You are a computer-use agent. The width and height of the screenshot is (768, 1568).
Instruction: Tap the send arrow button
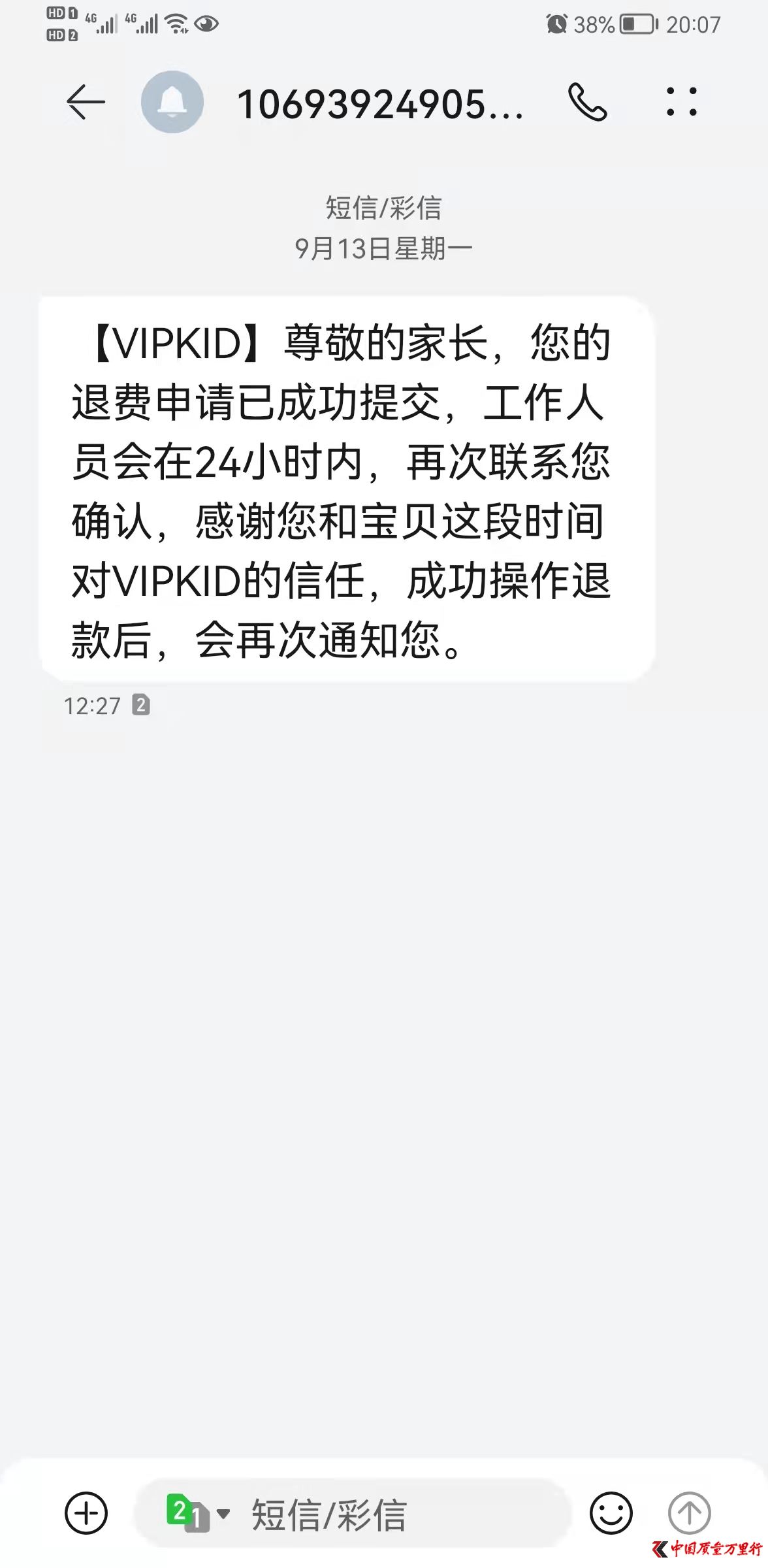[x=689, y=1512]
